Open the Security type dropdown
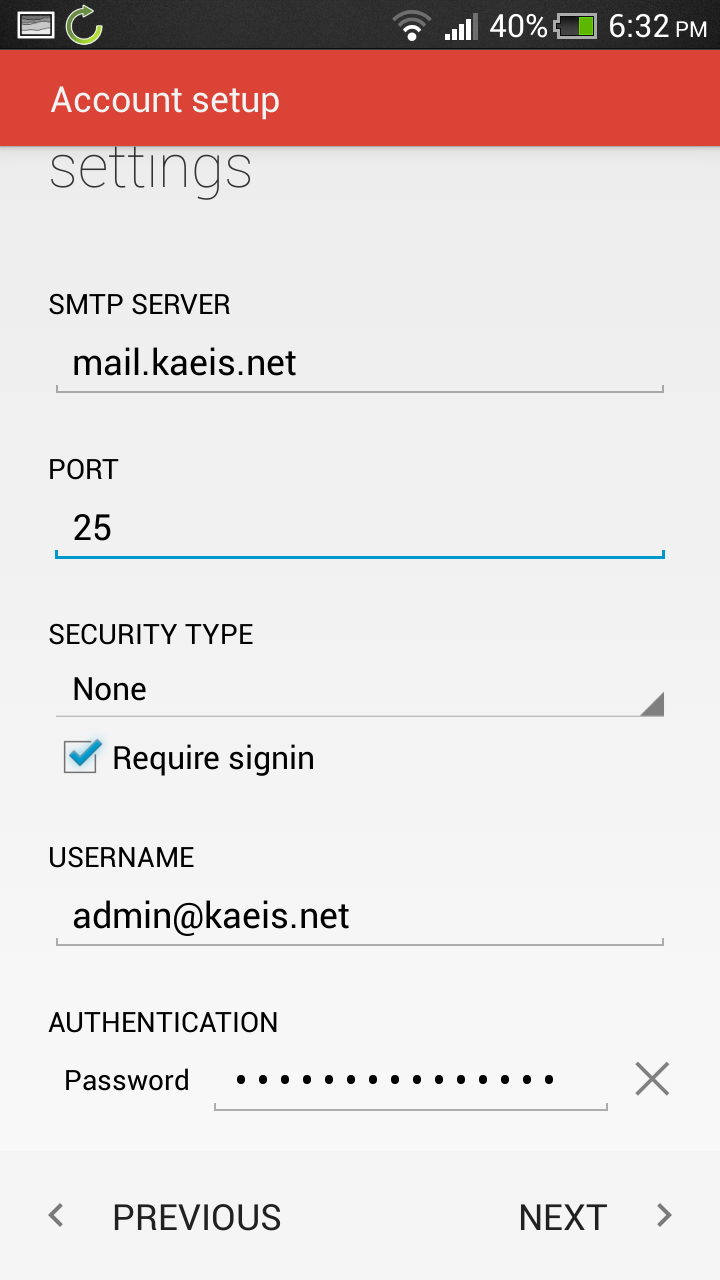Screen dimensions: 720x1280 pos(360,690)
